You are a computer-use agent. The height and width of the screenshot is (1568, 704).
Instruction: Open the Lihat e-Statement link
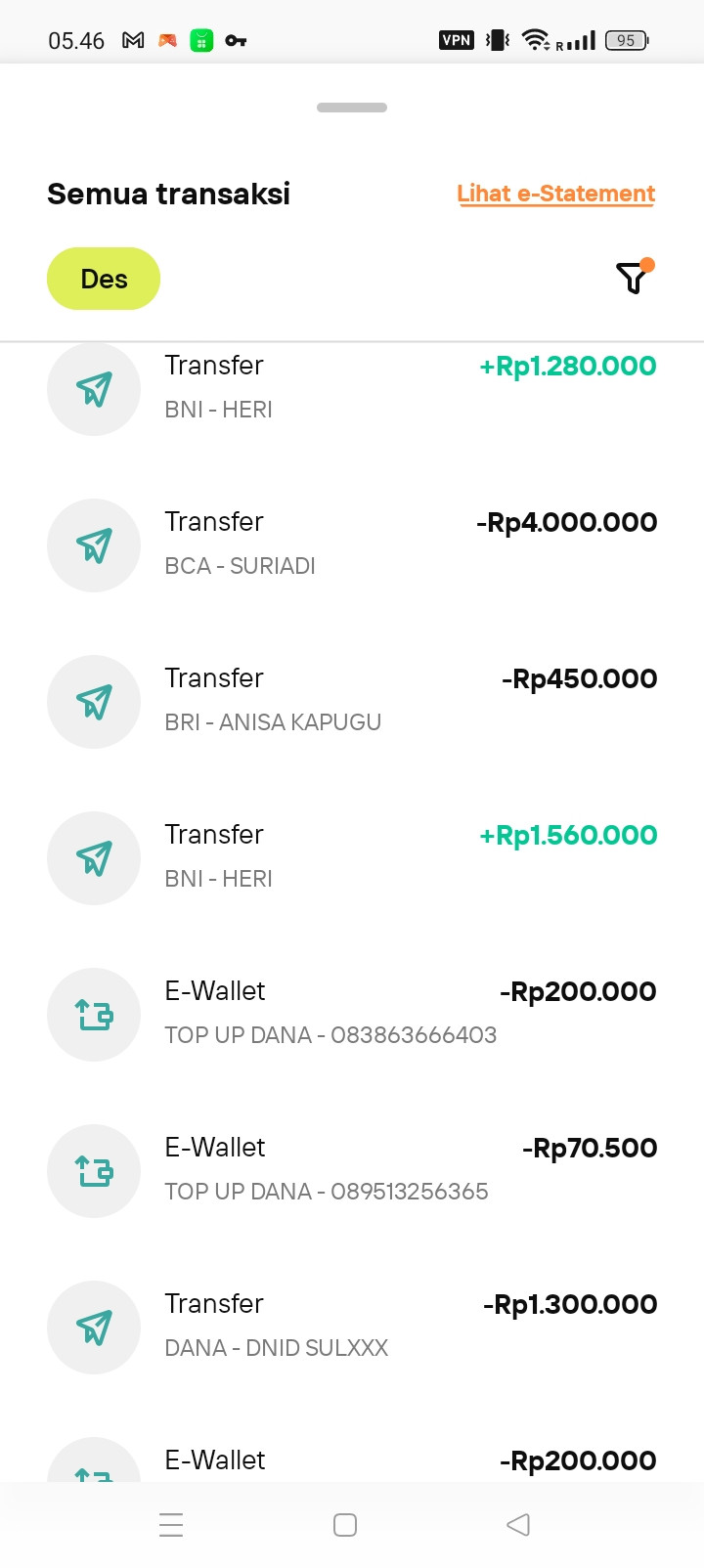(x=555, y=194)
